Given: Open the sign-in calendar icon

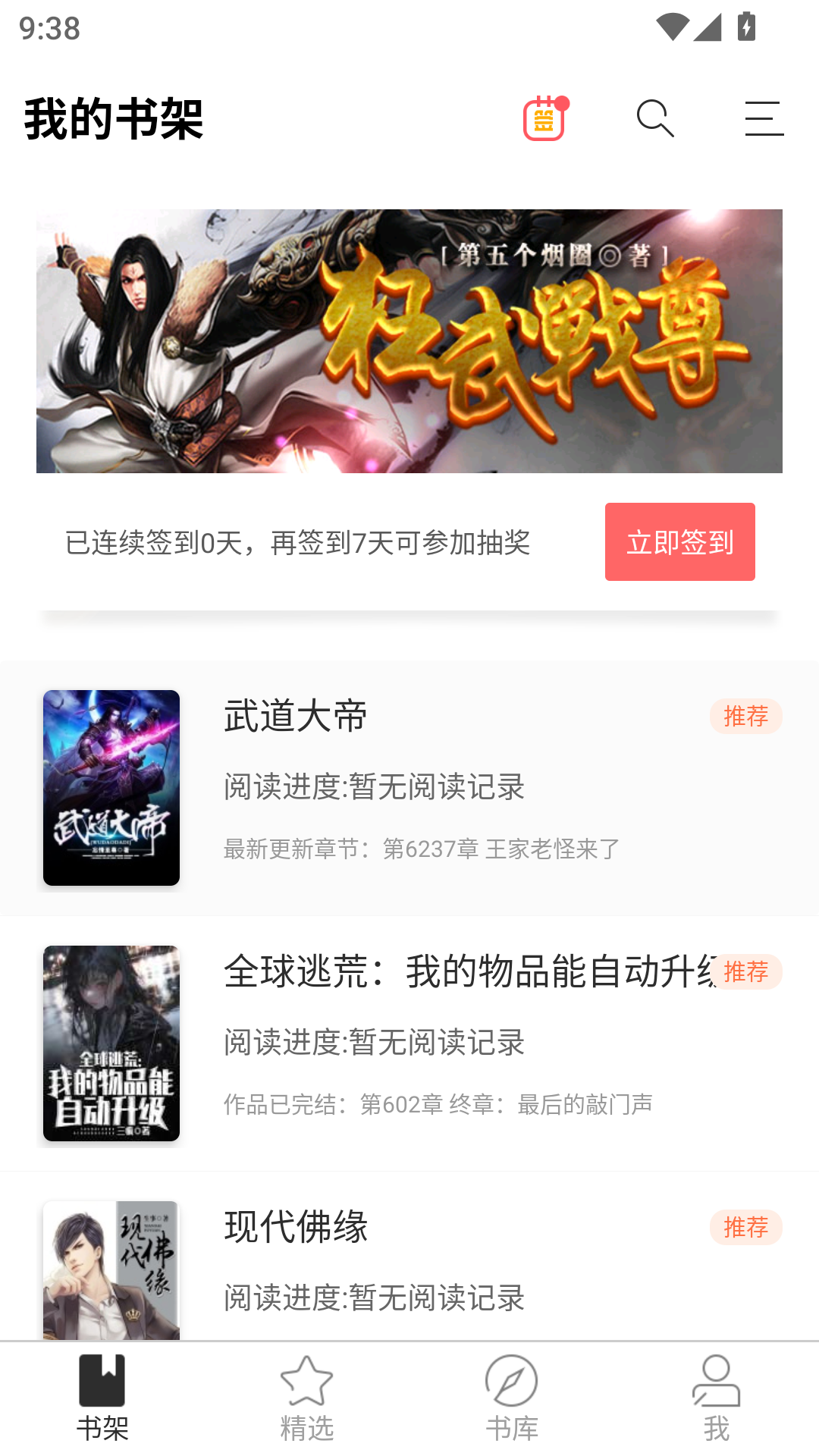Looking at the screenshot, I should click(x=545, y=118).
